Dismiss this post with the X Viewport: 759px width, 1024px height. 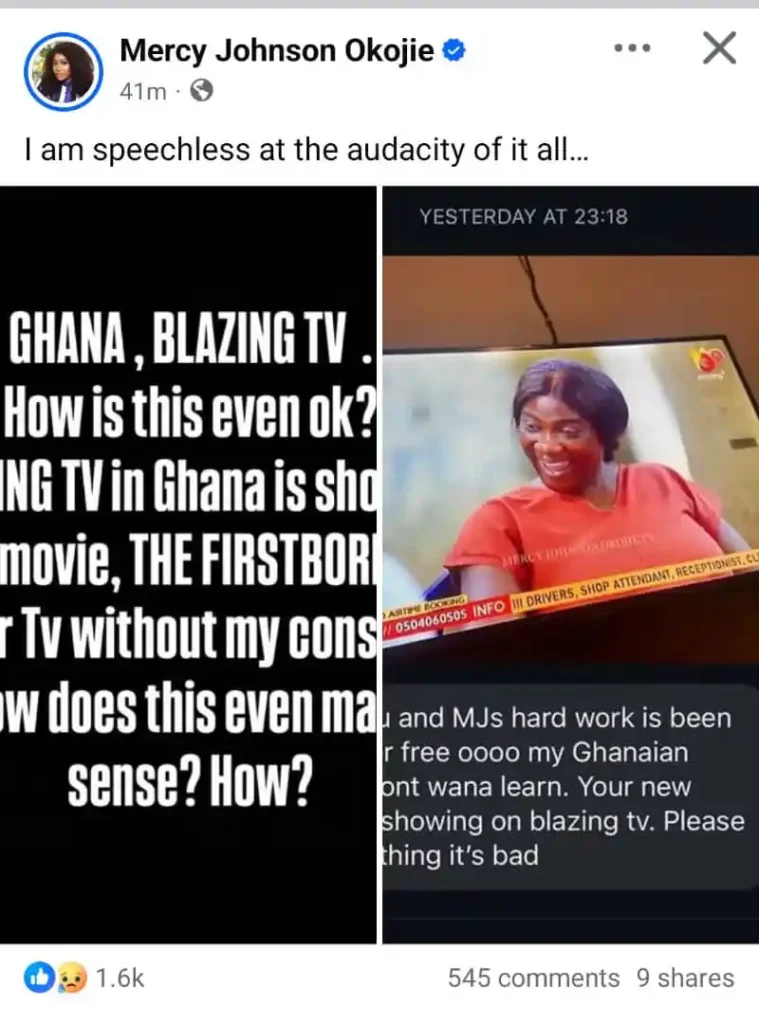[719, 48]
